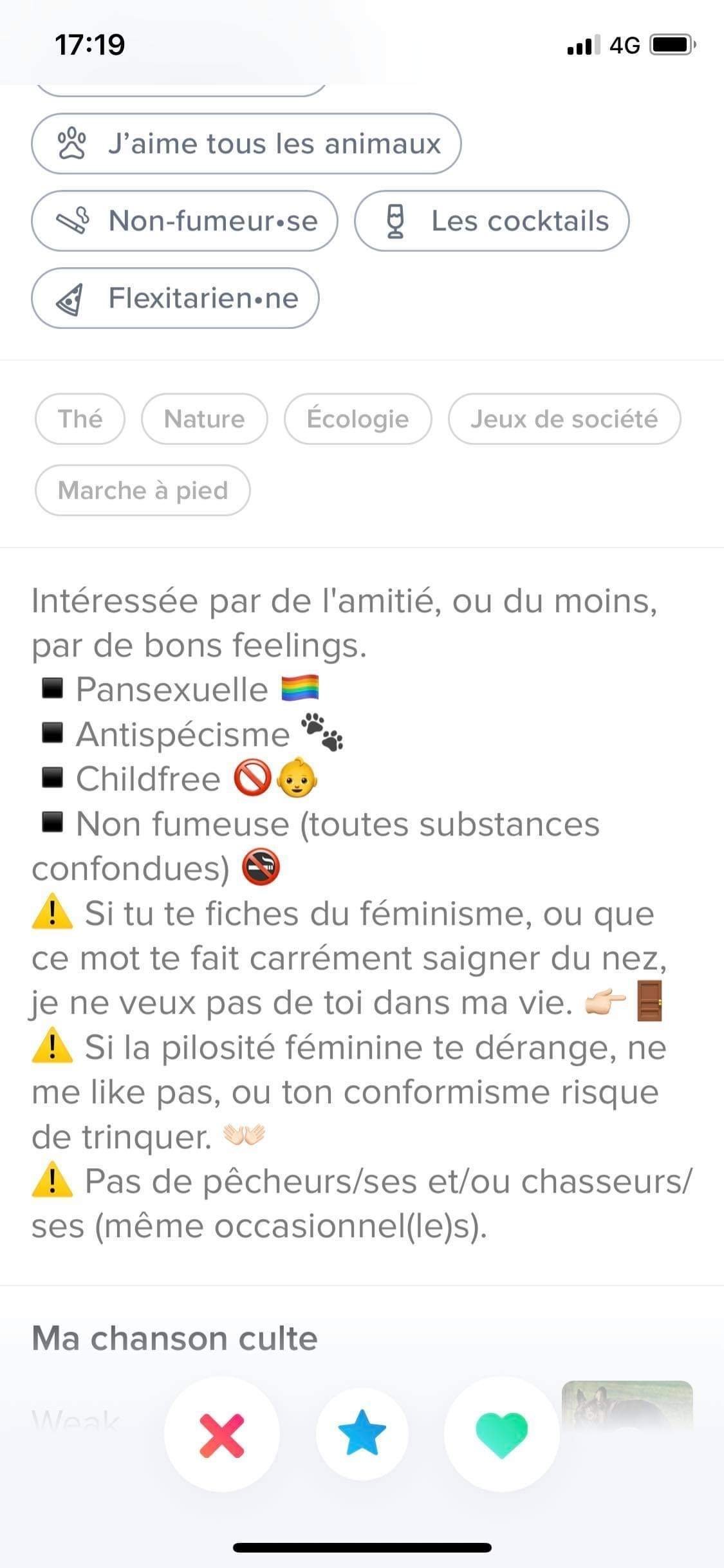The width and height of the screenshot is (724, 1568).
Task: Reject this profile with the red X
Action: coord(221,1435)
